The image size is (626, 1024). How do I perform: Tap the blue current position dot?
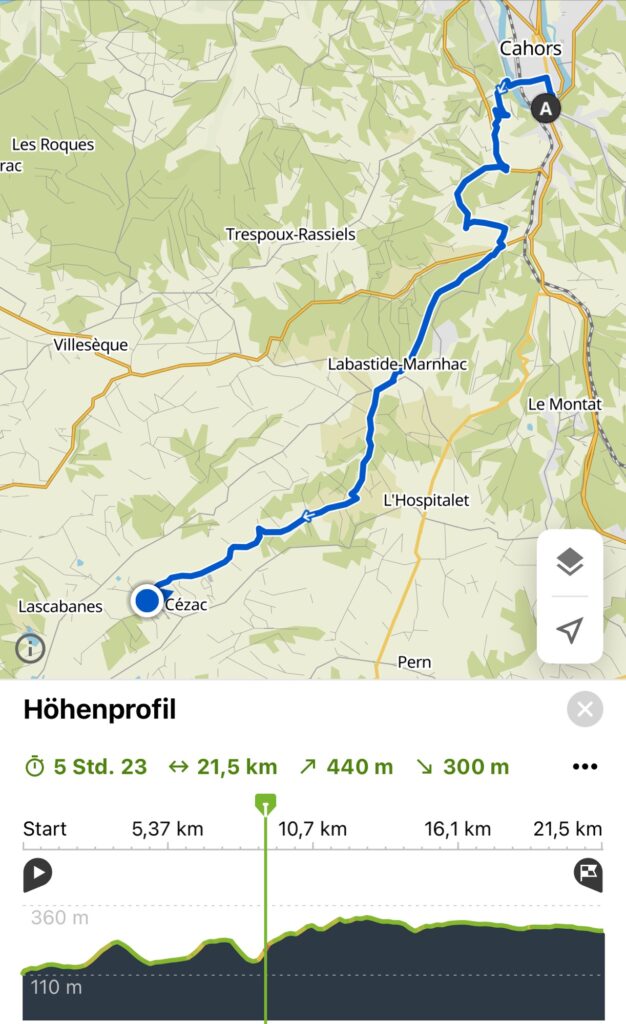(148, 601)
